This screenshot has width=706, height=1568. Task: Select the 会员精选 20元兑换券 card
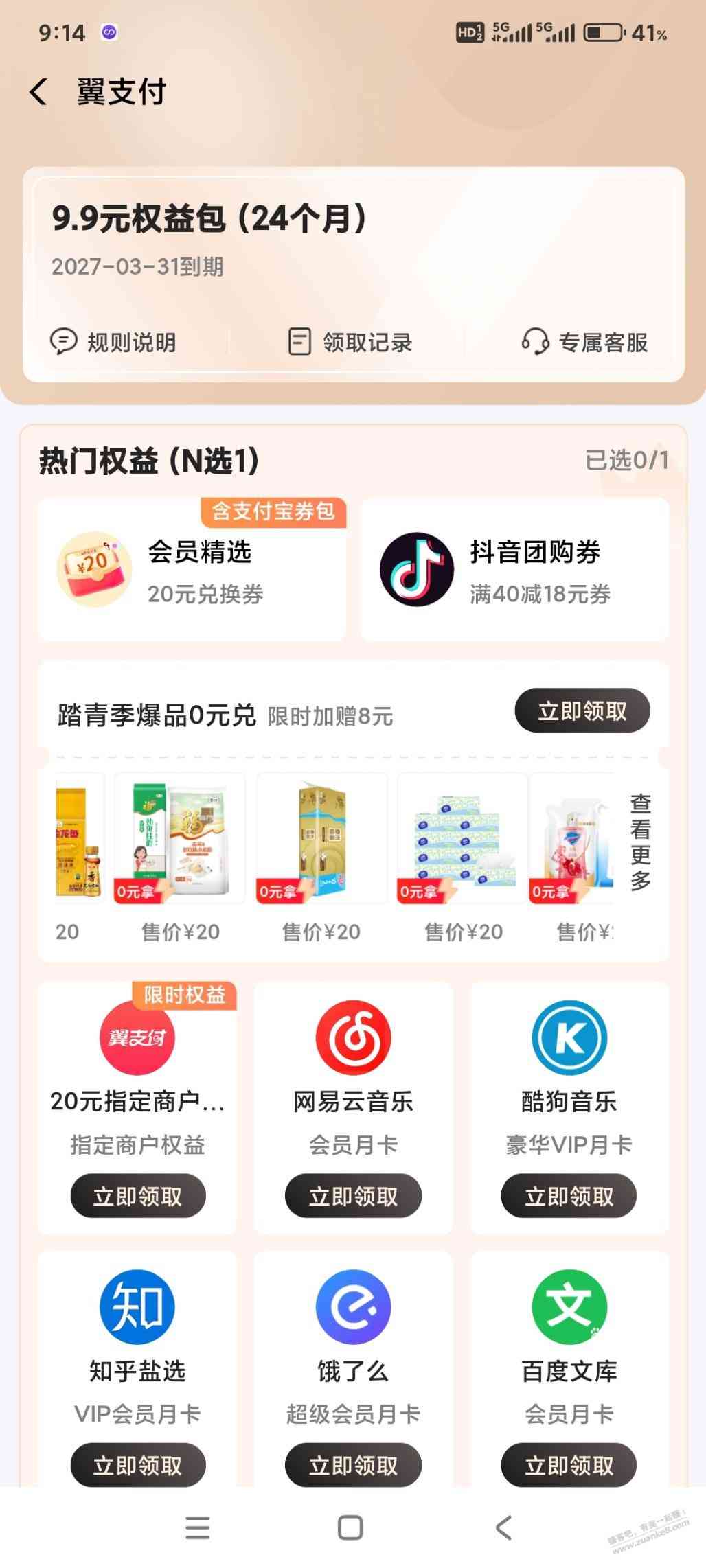[x=192, y=570]
